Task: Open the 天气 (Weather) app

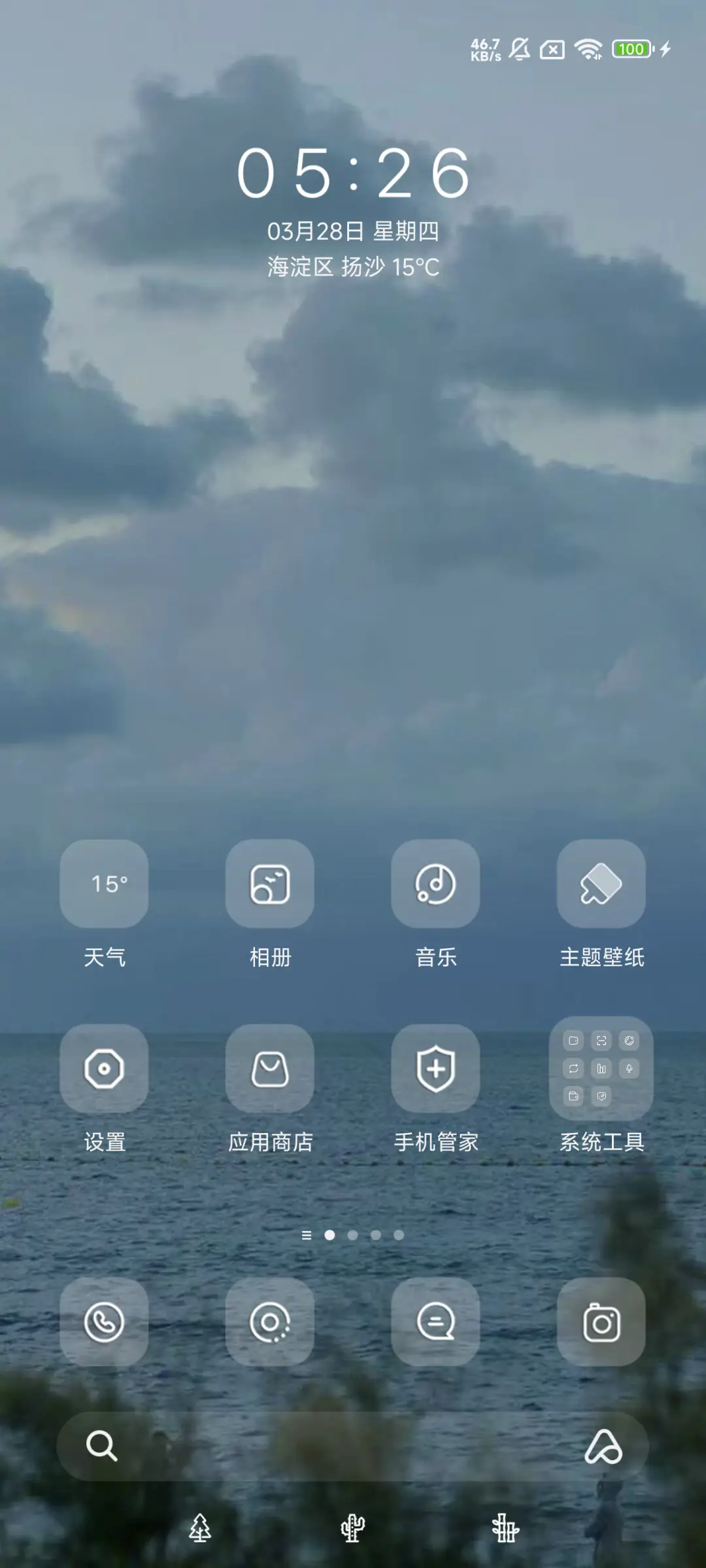Action: (104, 884)
